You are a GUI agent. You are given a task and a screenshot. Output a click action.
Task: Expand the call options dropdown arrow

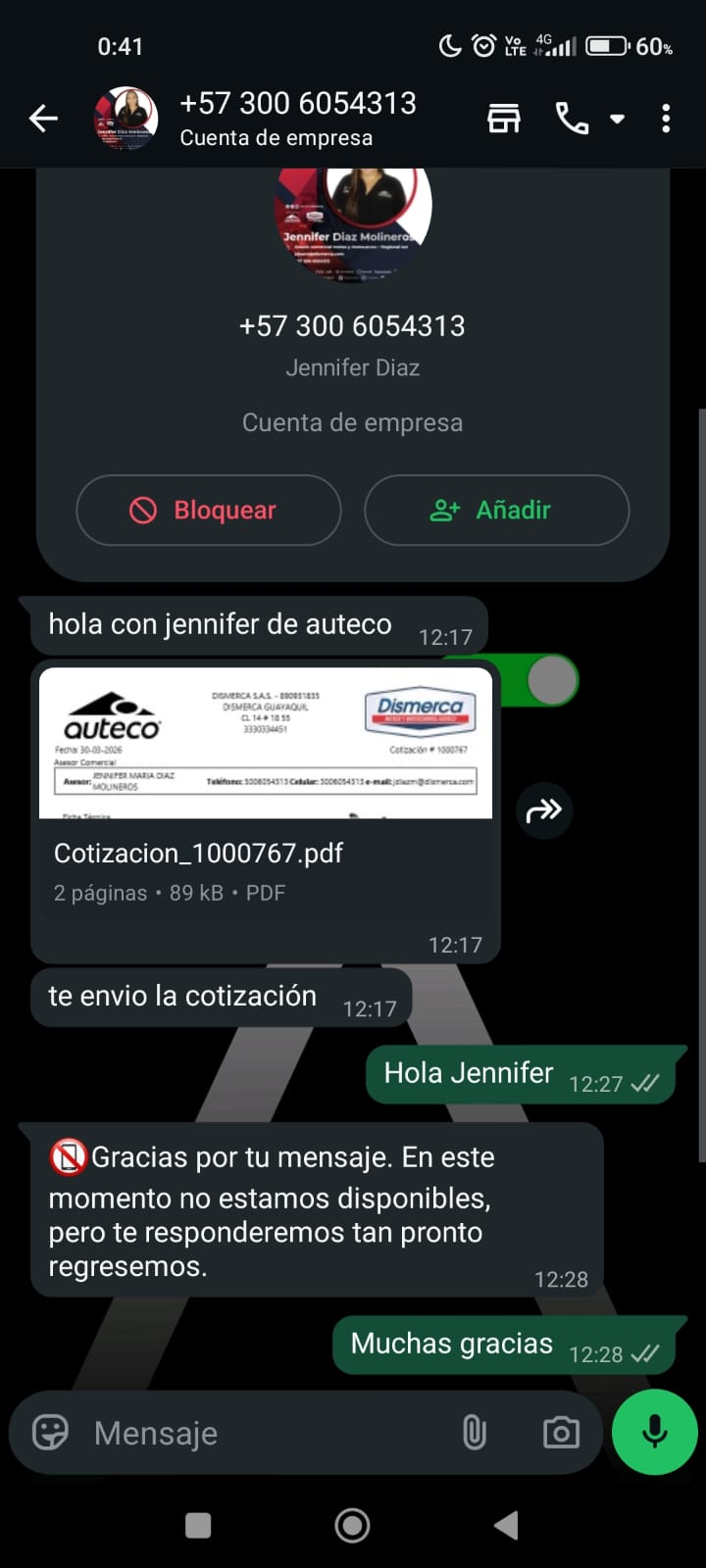pyautogui.click(x=617, y=119)
